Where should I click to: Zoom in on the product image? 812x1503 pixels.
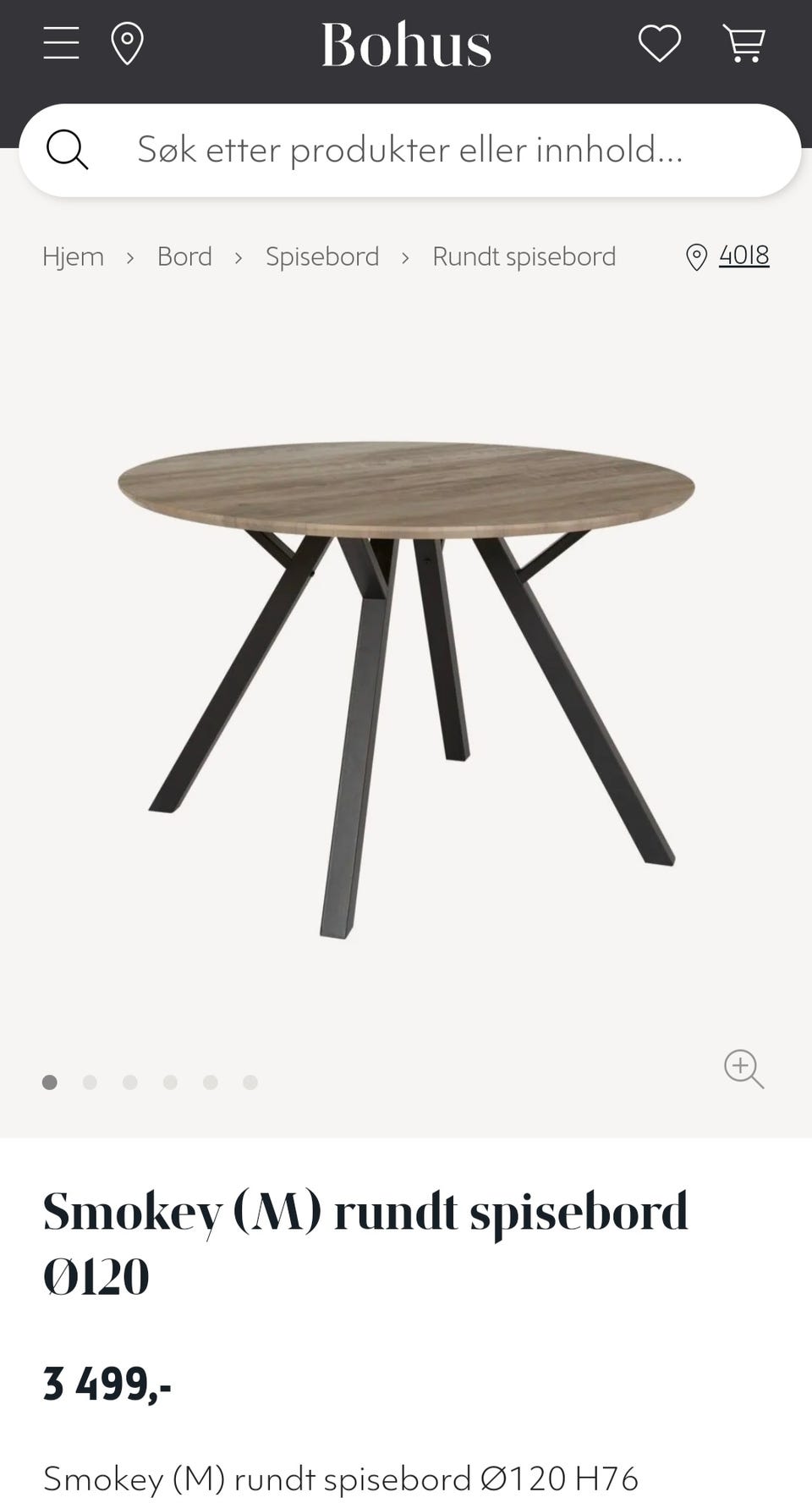point(743,1069)
